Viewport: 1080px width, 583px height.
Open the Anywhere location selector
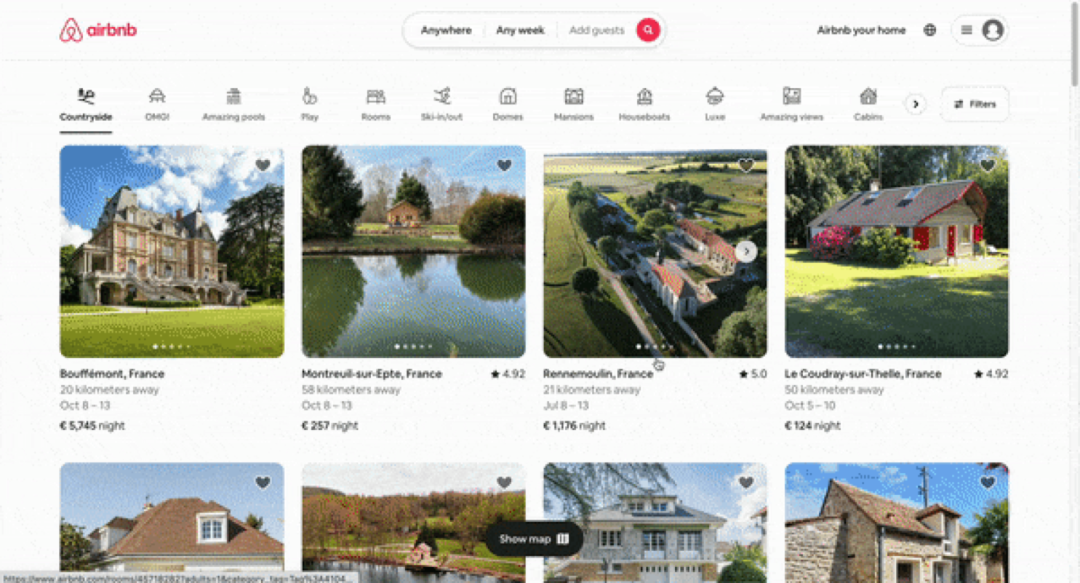click(x=445, y=30)
